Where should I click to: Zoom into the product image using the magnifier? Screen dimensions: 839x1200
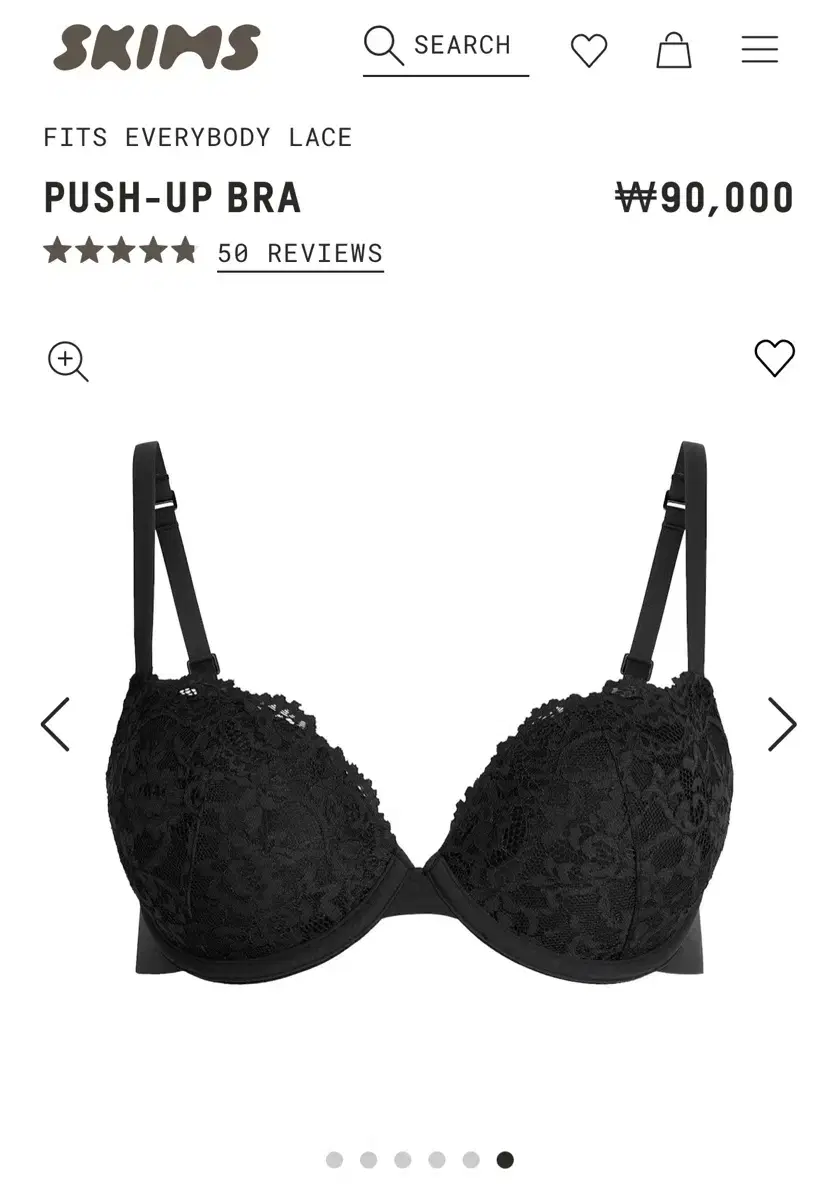[67, 361]
